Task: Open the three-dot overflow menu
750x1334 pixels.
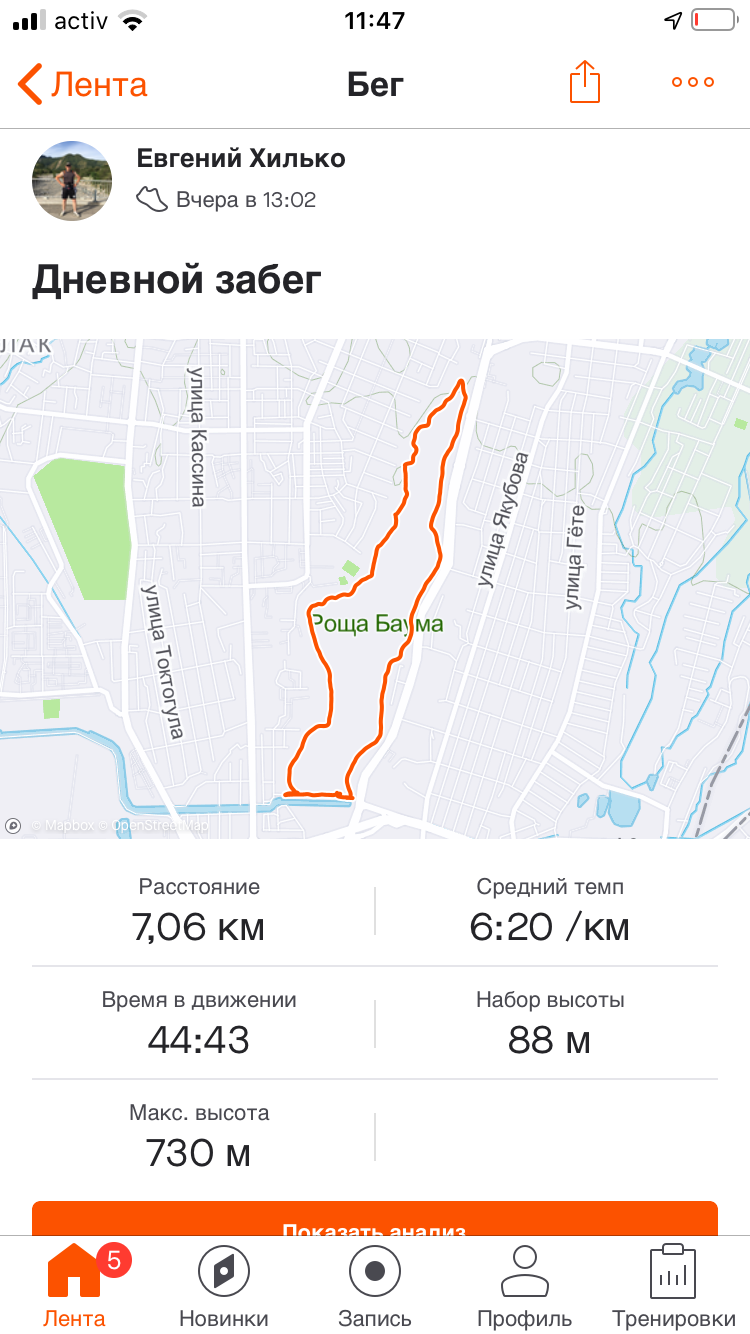Action: (693, 83)
